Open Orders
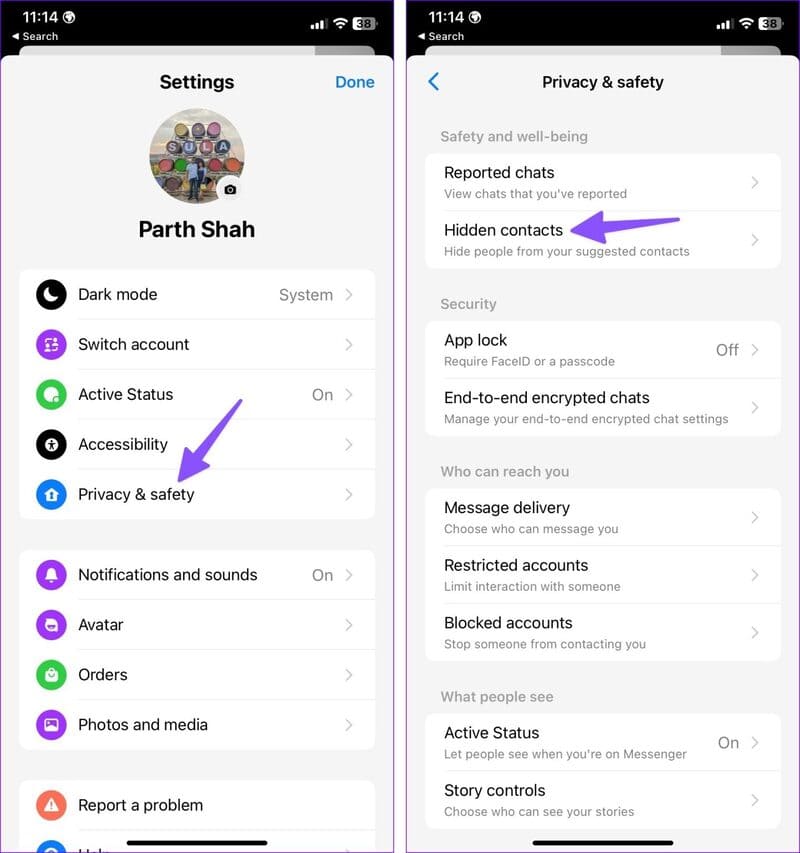The image size is (800, 853). click(196, 675)
